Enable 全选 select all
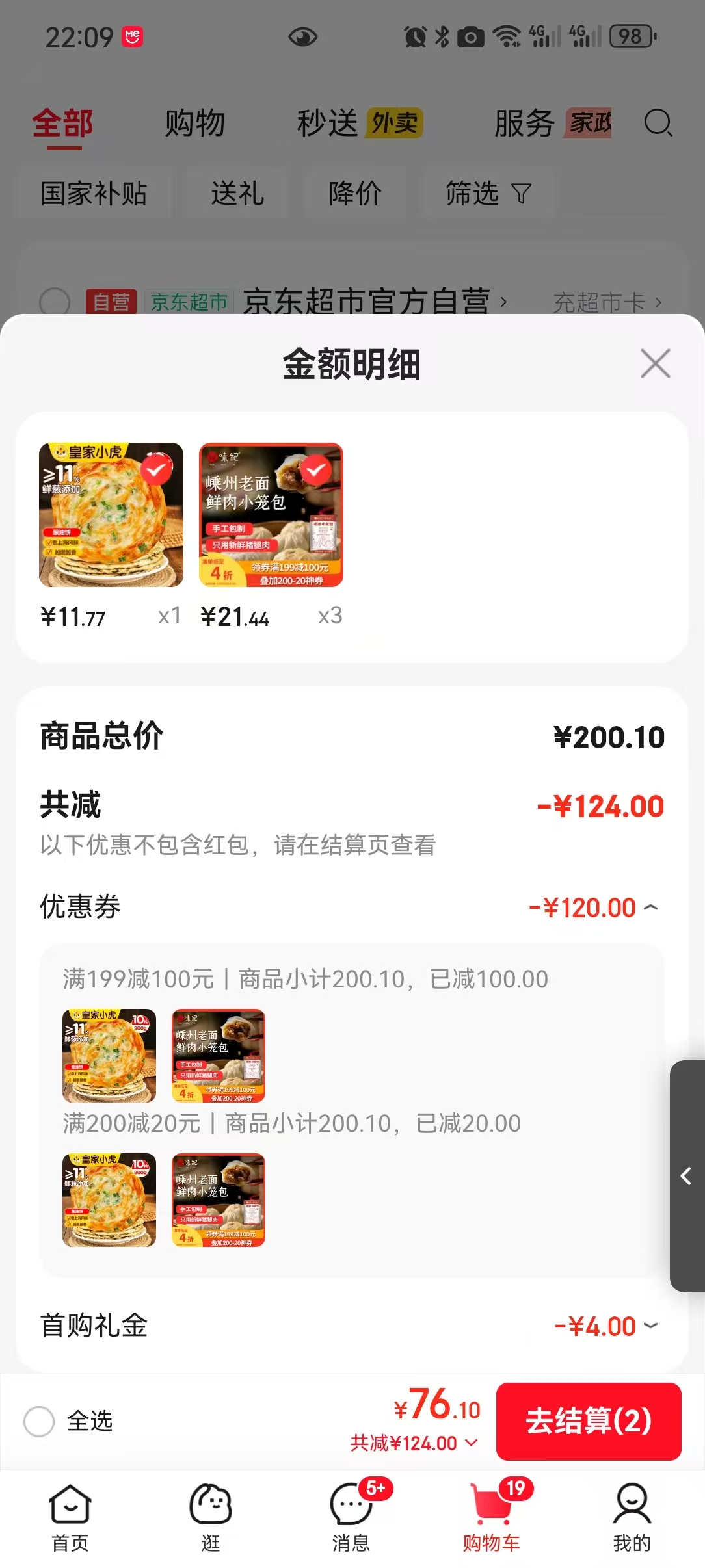Image resolution: width=705 pixels, height=1568 pixels. pos(39,1421)
